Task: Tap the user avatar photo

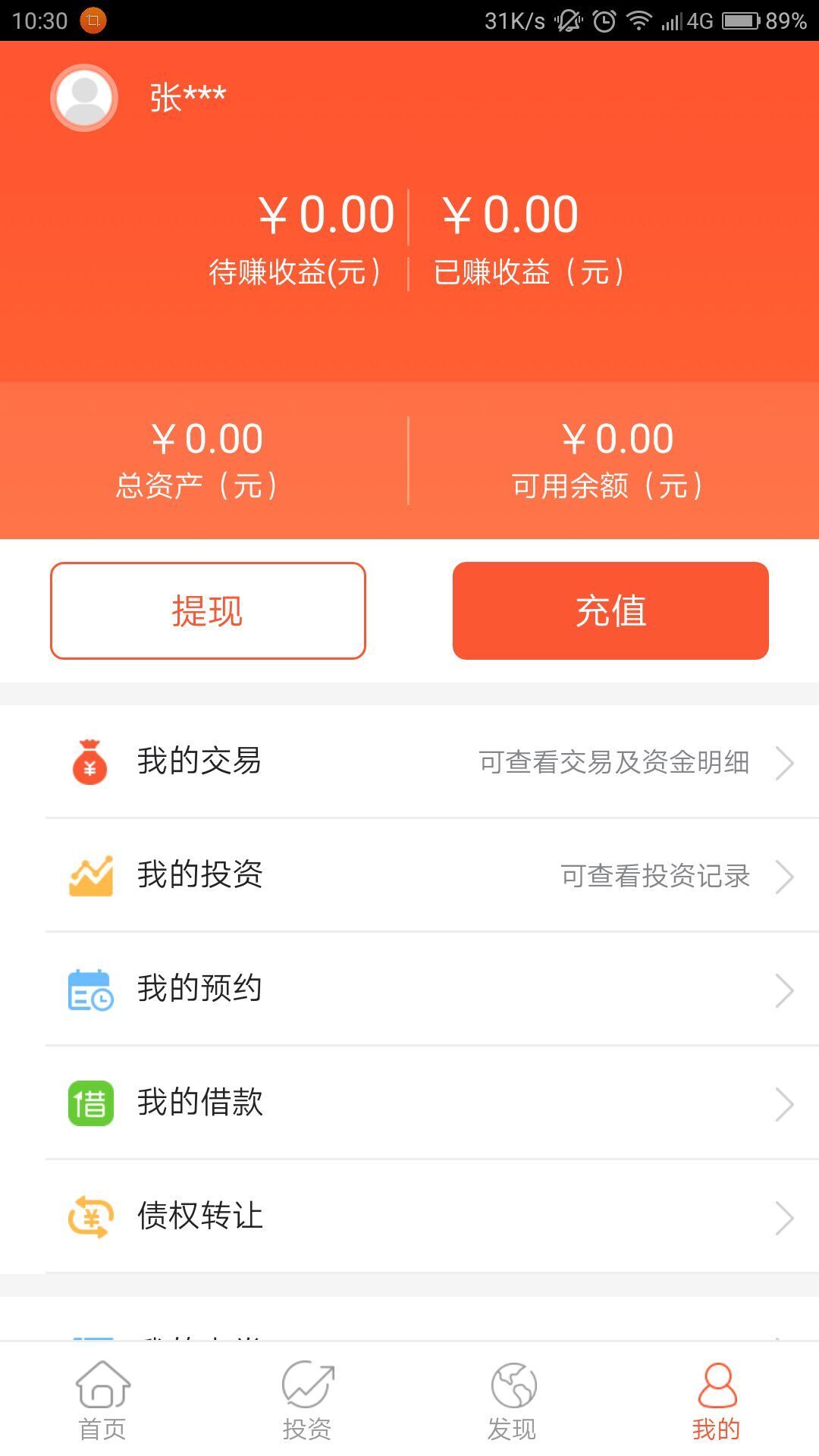Action: [83, 97]
